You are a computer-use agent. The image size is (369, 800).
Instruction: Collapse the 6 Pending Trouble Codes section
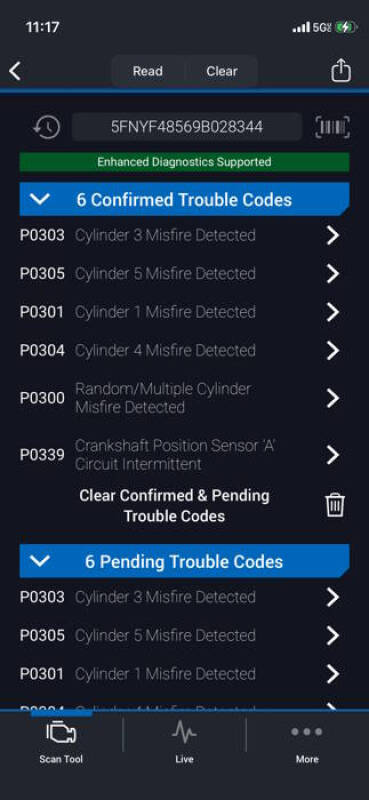[x=184, y=561]
